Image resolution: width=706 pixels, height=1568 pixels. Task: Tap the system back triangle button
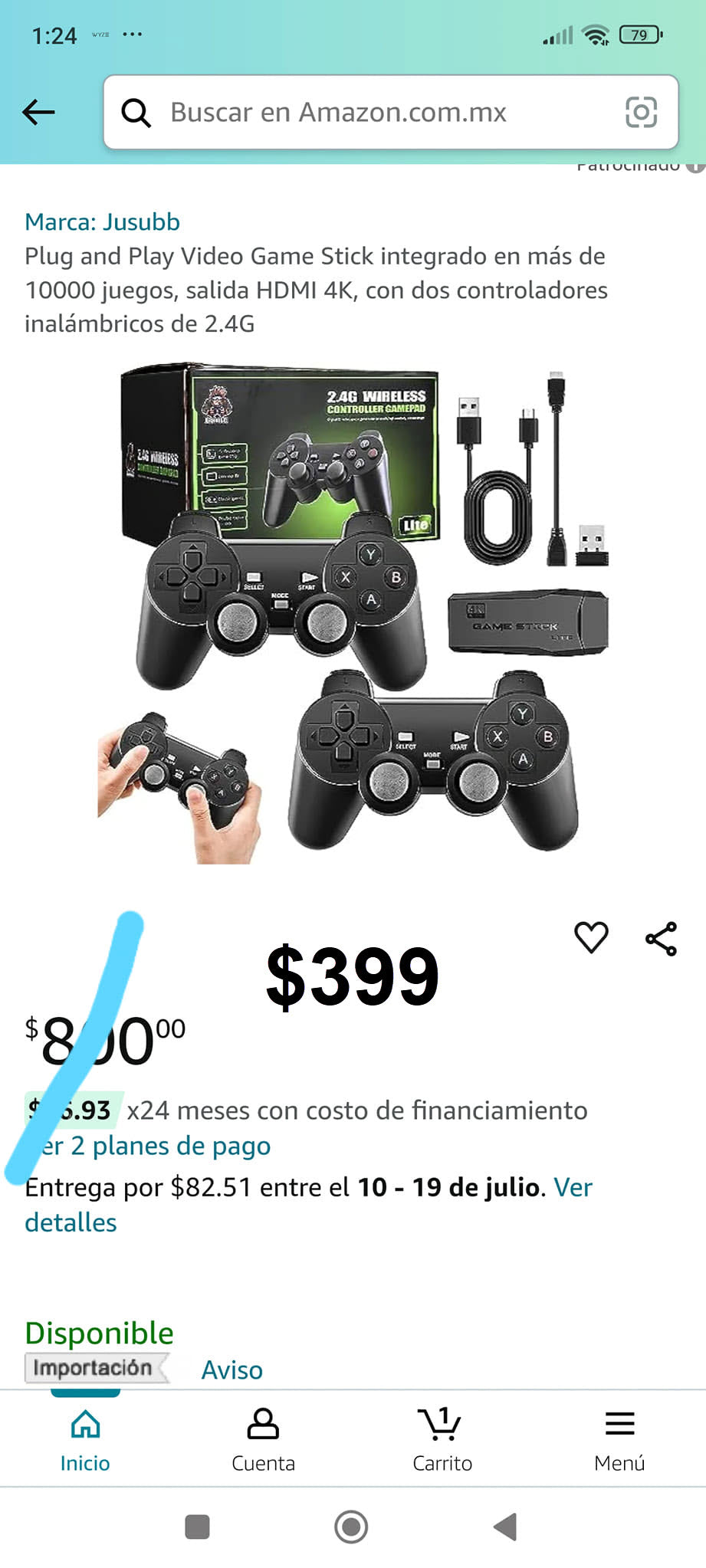point(505,1527)
